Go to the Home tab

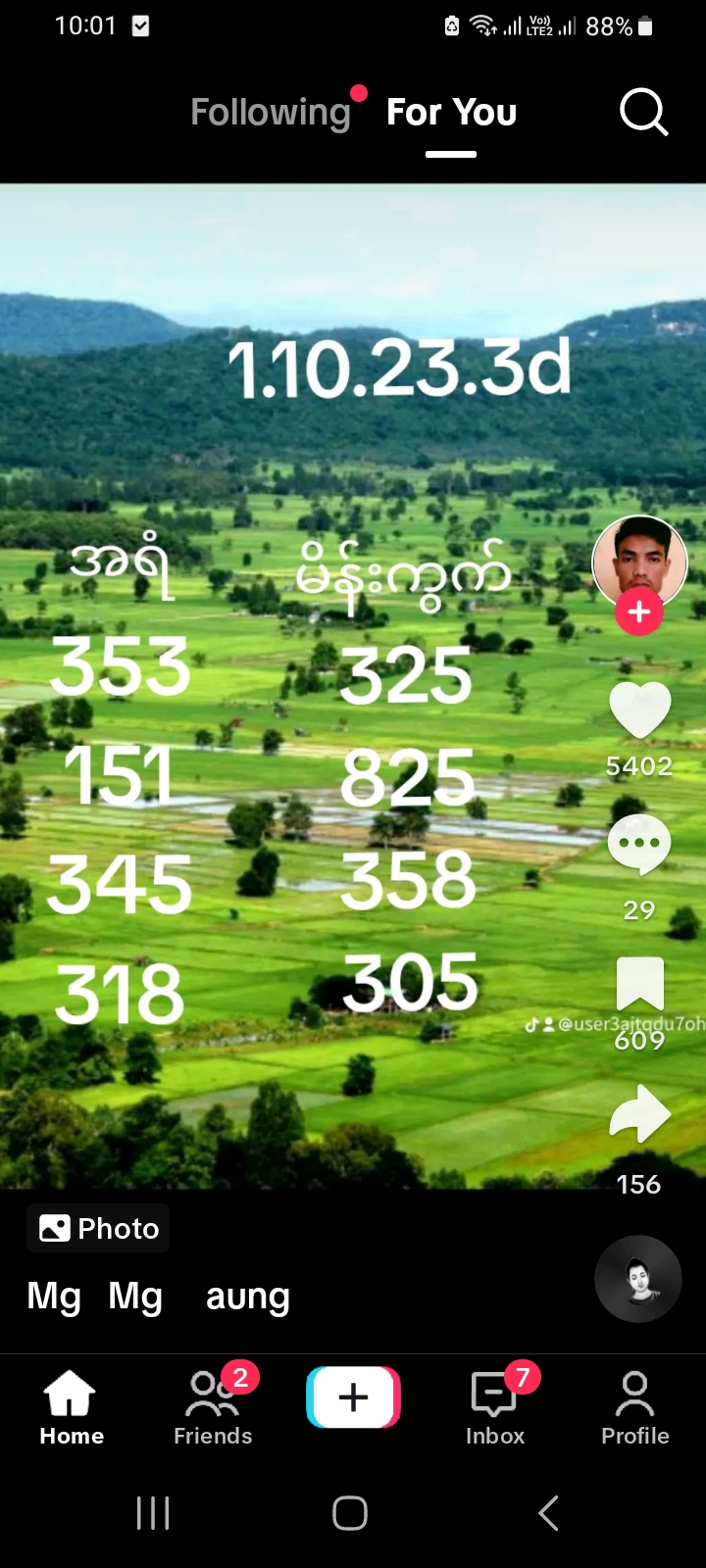coord(71,1408)
